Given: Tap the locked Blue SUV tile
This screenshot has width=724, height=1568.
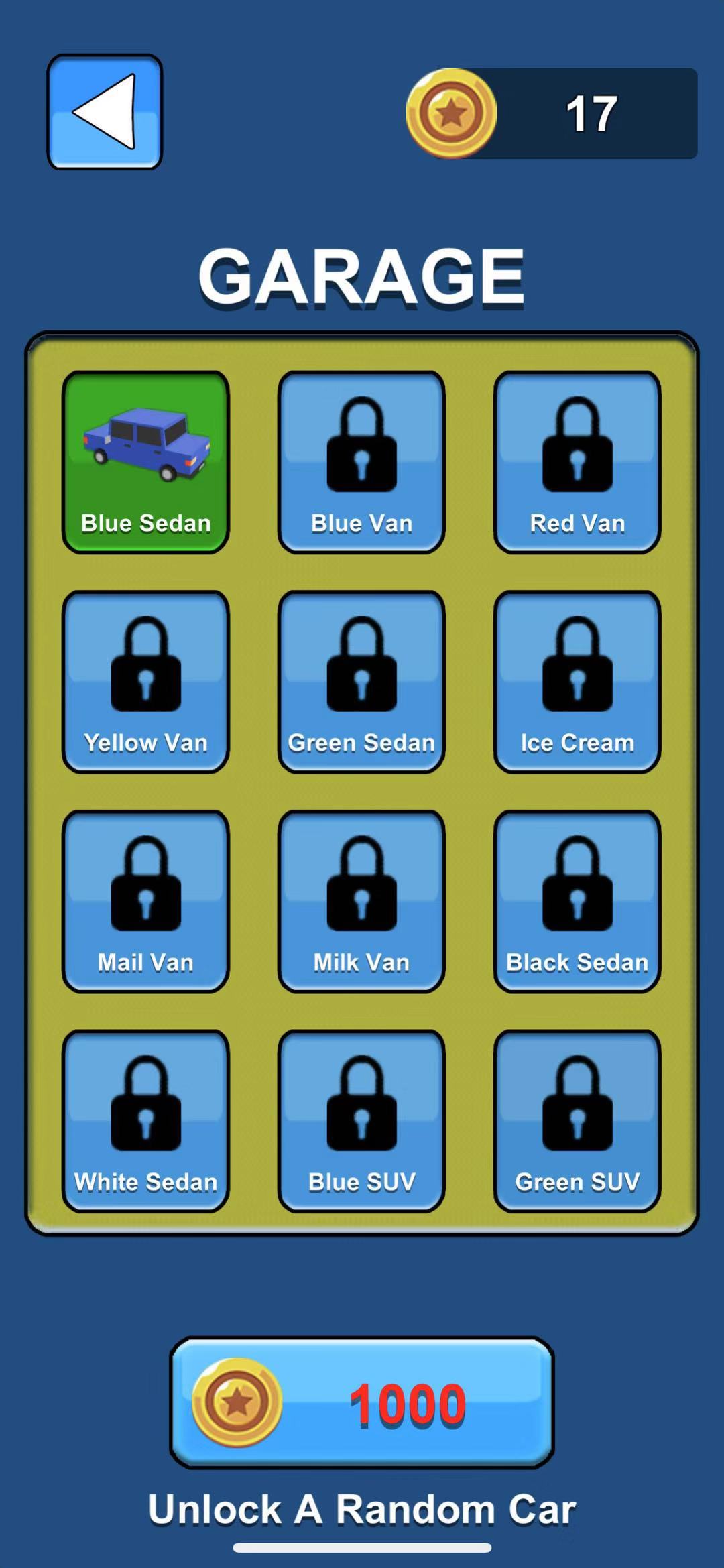Looking at the screenshot, I should pos(361,1121).
